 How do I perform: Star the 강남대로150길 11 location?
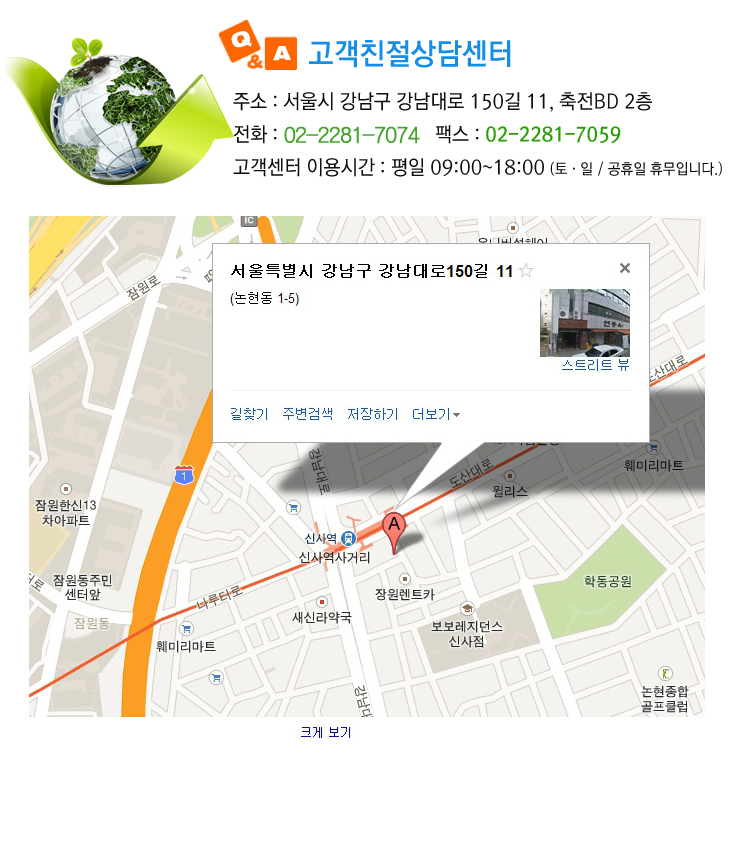coord(527,271)
